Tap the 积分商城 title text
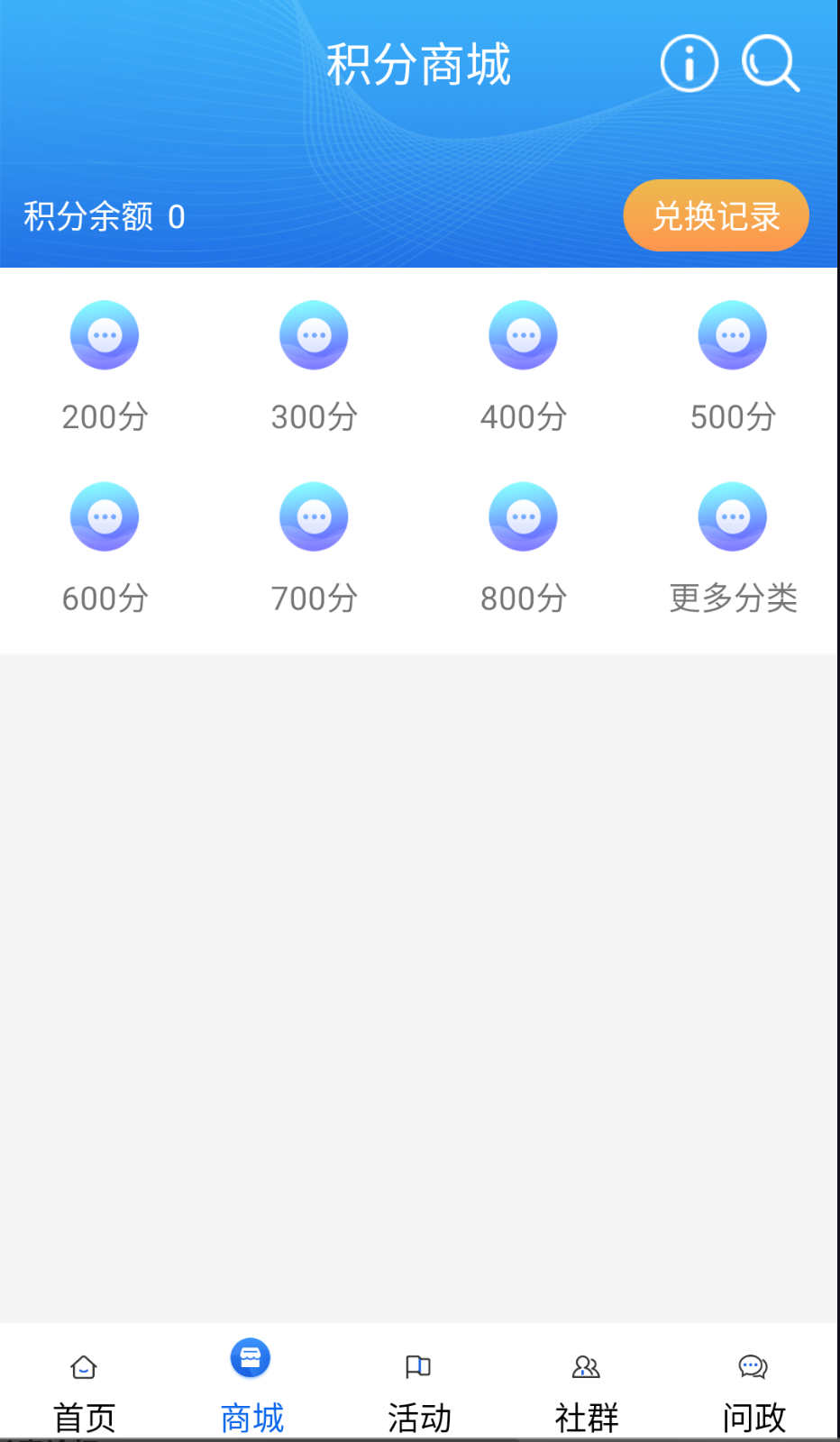The image size is (840, 1442). pyautogui.click(x=420, y=65)
